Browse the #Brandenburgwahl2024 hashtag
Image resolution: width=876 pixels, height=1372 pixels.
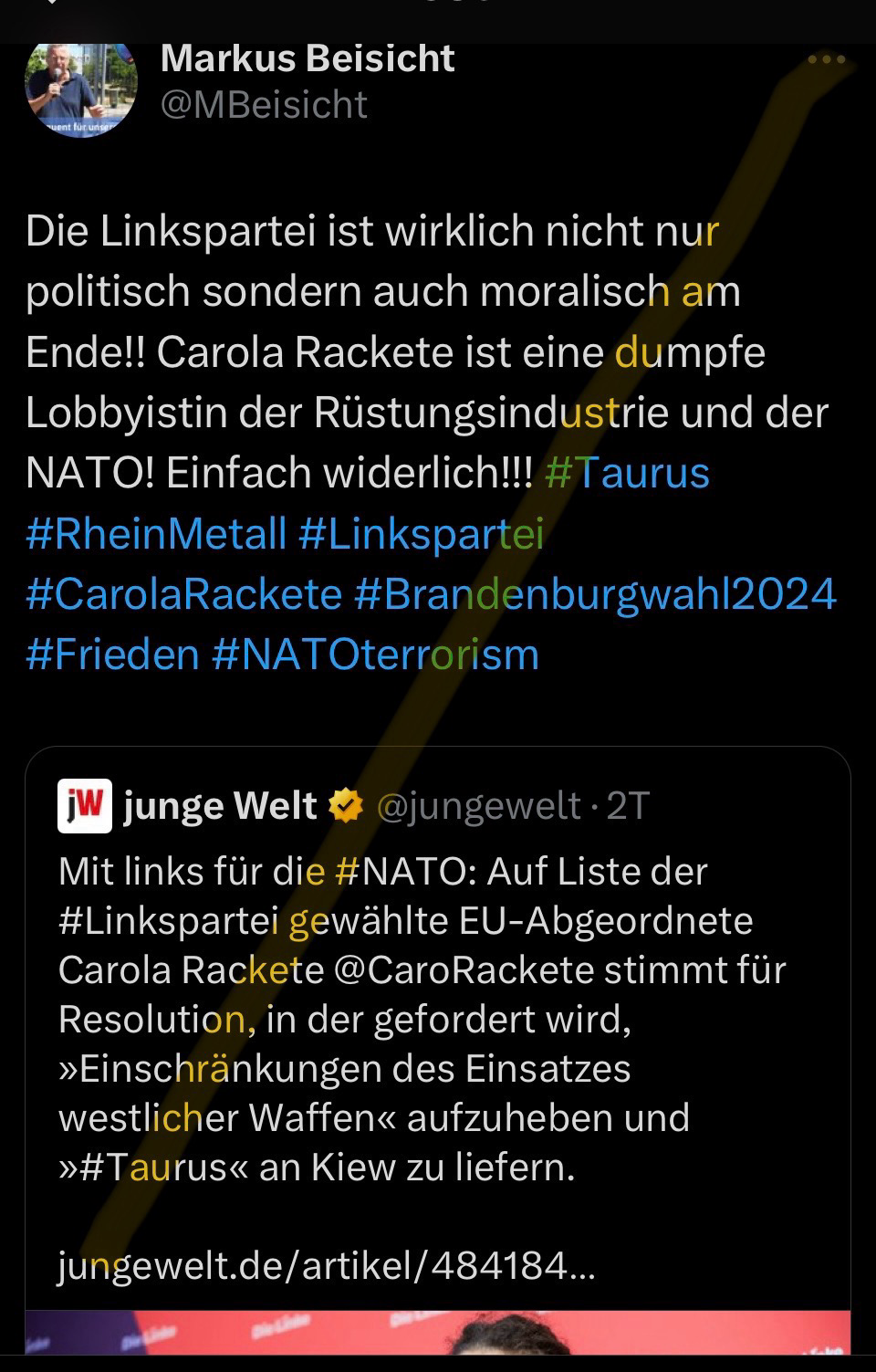click(595, 593)
